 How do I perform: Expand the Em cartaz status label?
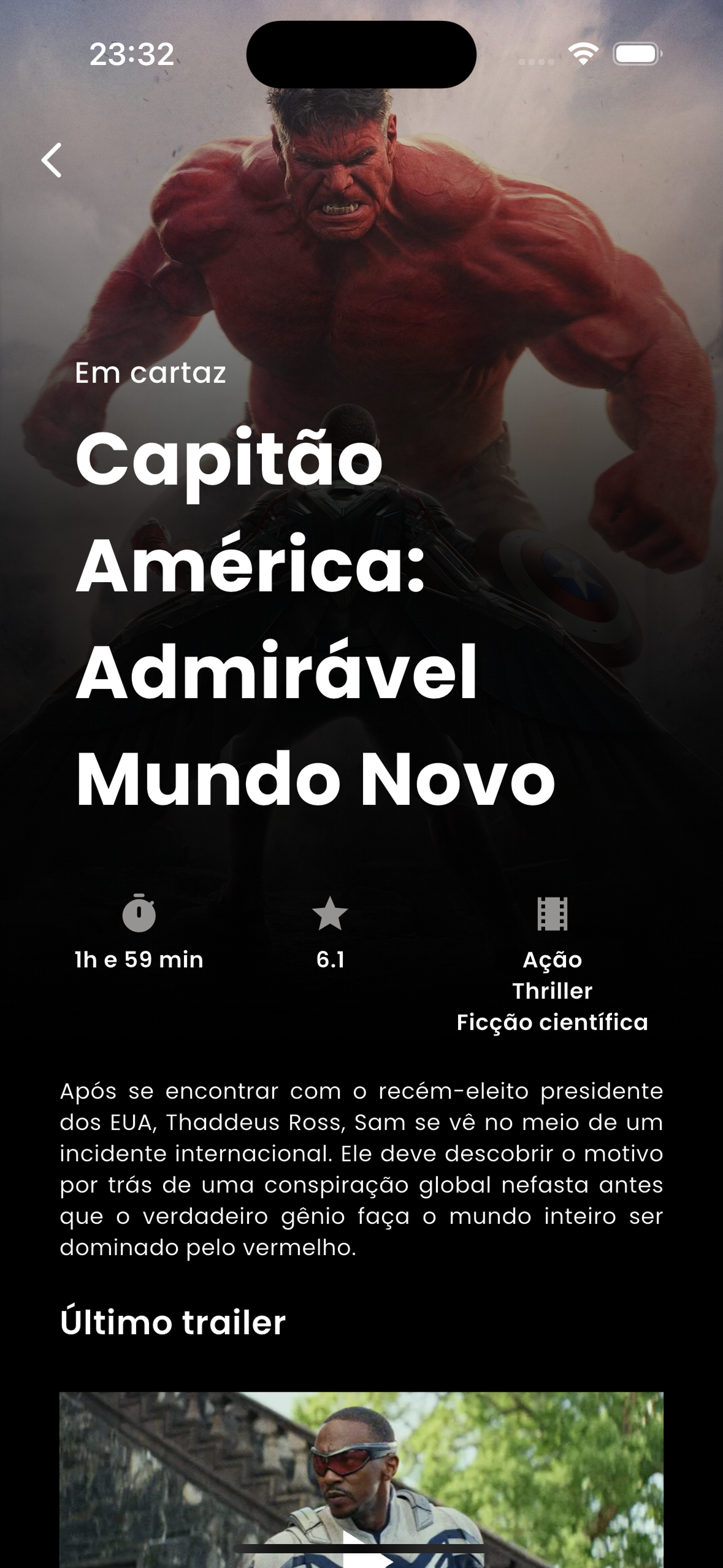point(150,373)
